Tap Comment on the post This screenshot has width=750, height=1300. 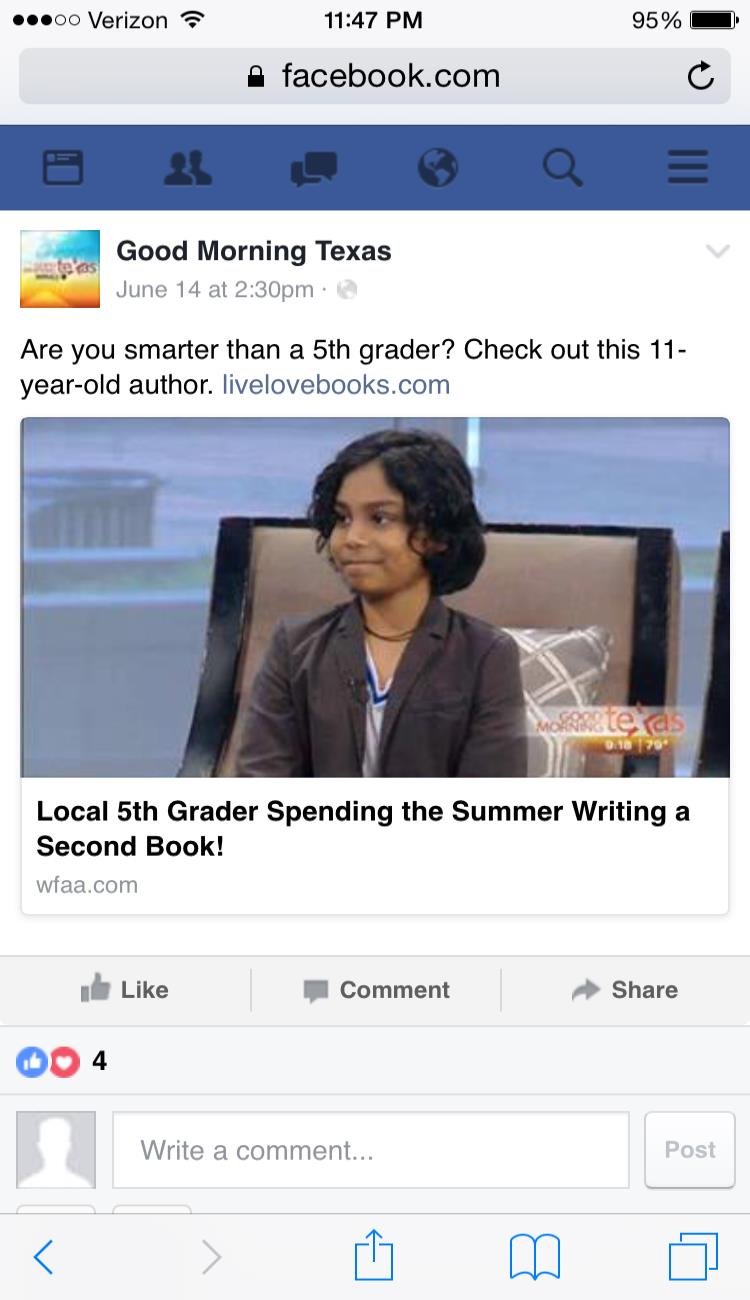tap(376, 990)
